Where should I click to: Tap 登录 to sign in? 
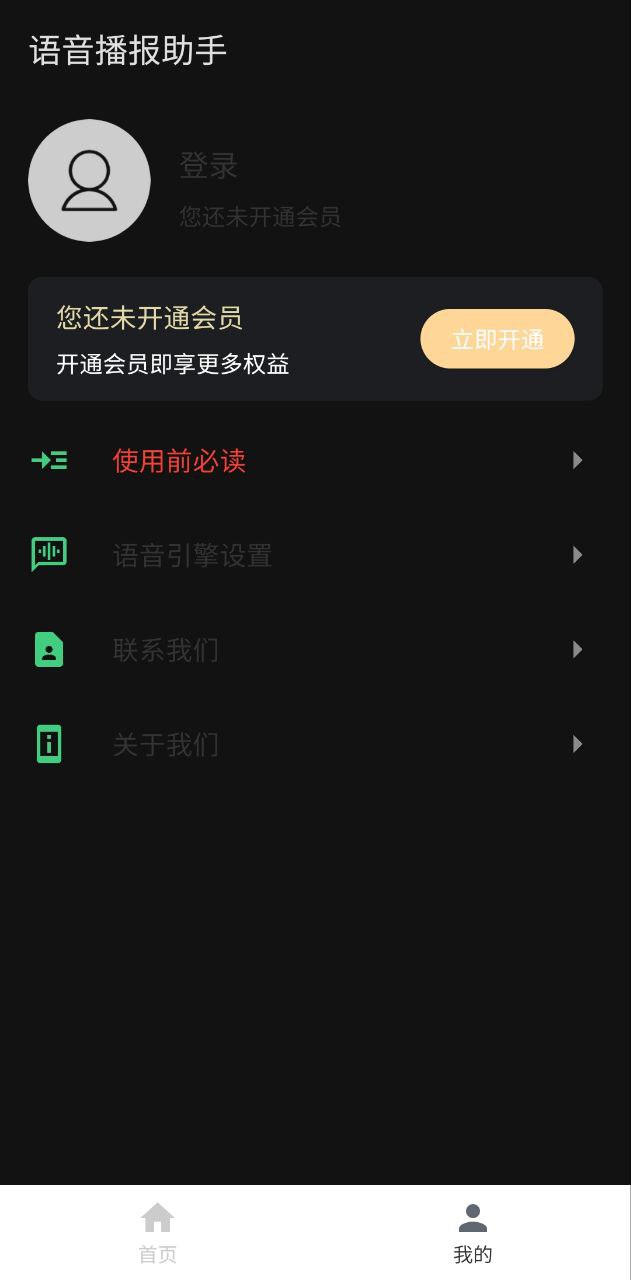[208, 166]
